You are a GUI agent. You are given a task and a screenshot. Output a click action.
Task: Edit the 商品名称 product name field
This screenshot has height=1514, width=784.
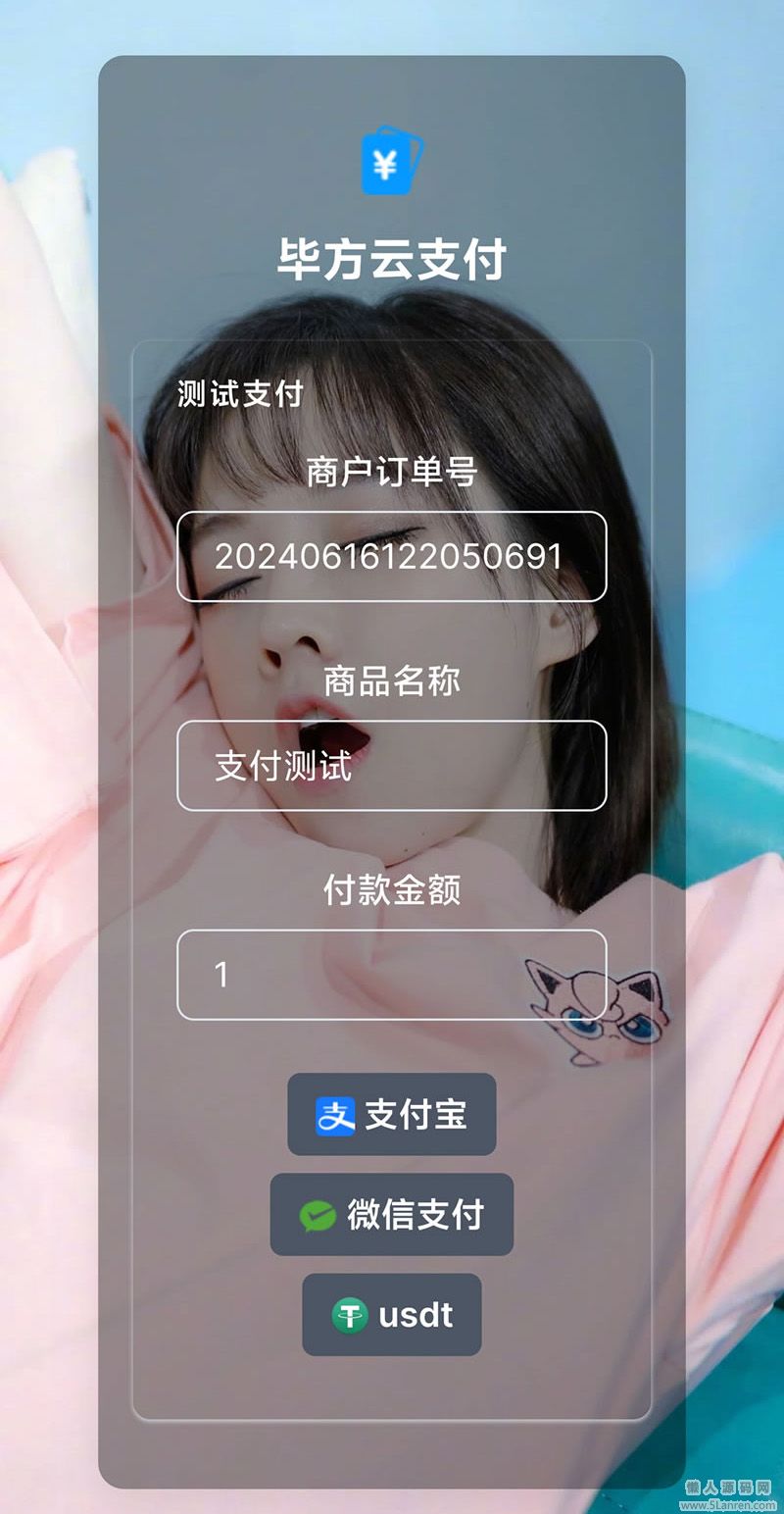[391, 766]
